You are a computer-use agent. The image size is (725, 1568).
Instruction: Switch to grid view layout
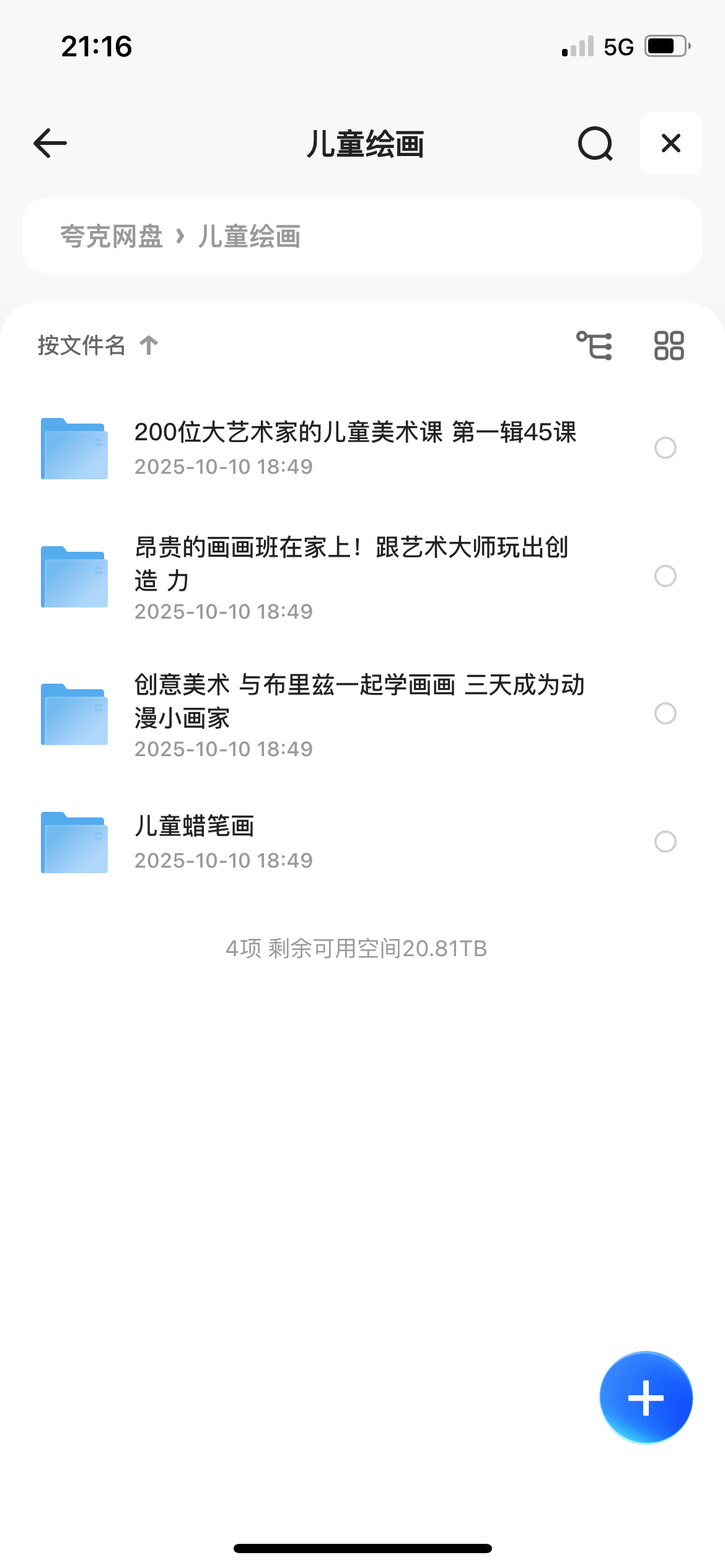pyautogui.click(x=669, y=345)
